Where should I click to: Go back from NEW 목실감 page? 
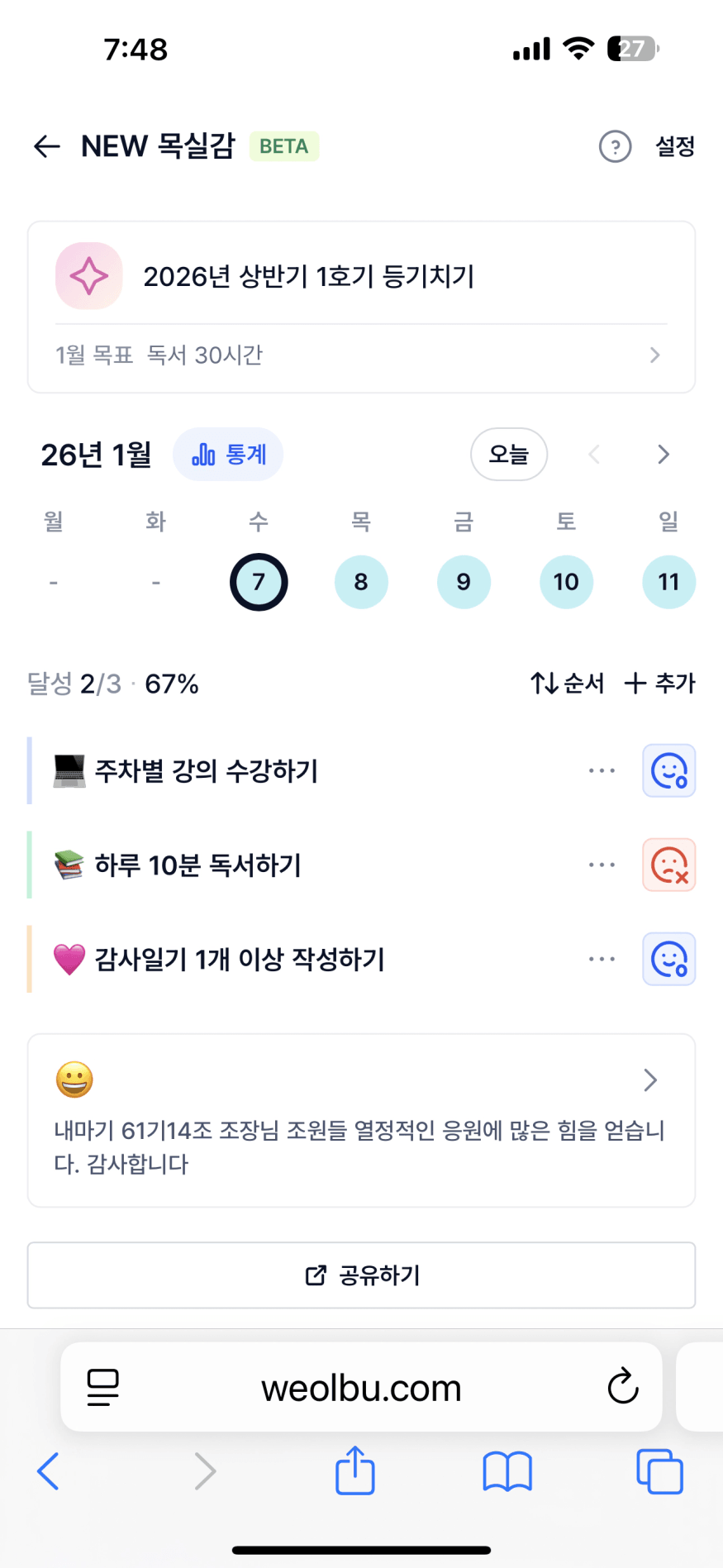click(x=47, y=147)
